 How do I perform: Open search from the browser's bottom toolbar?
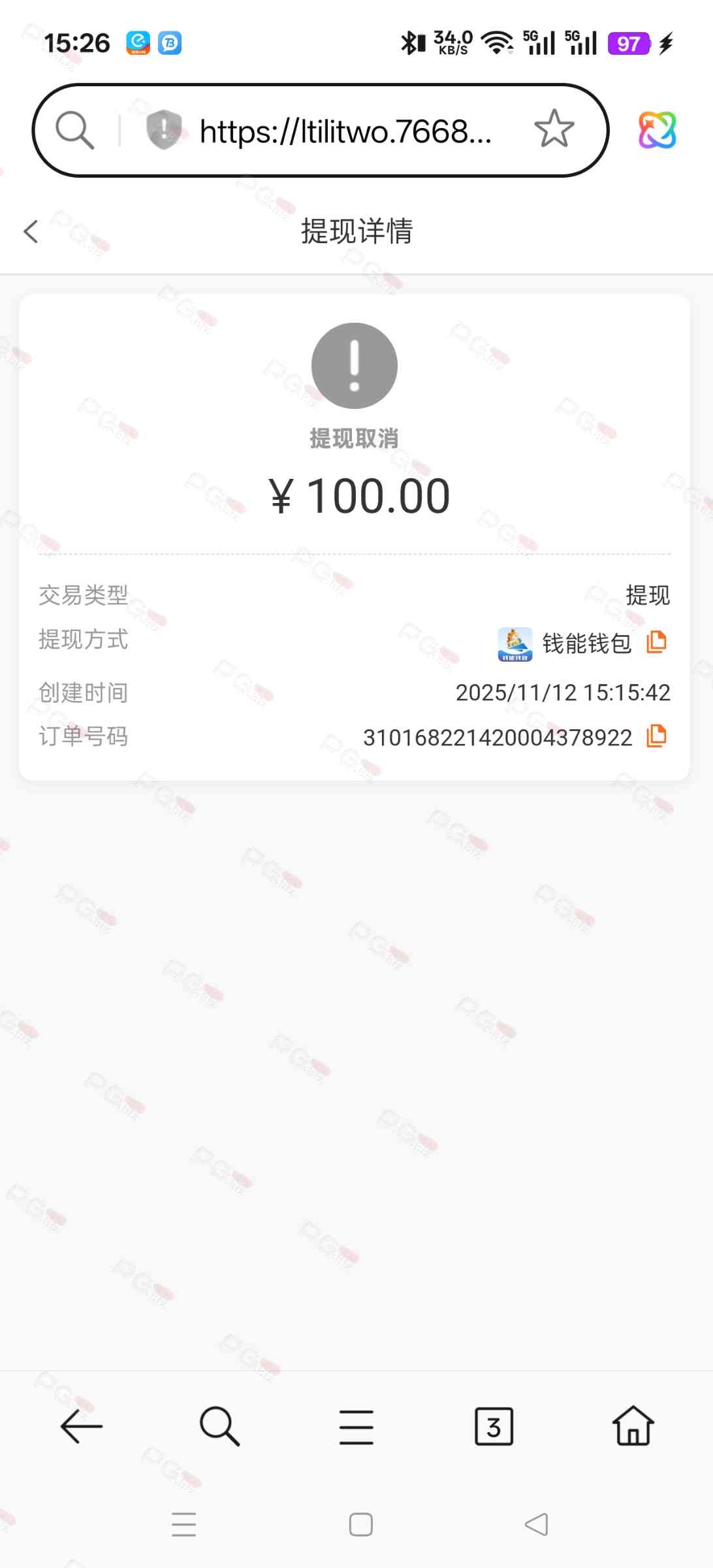219,1426
